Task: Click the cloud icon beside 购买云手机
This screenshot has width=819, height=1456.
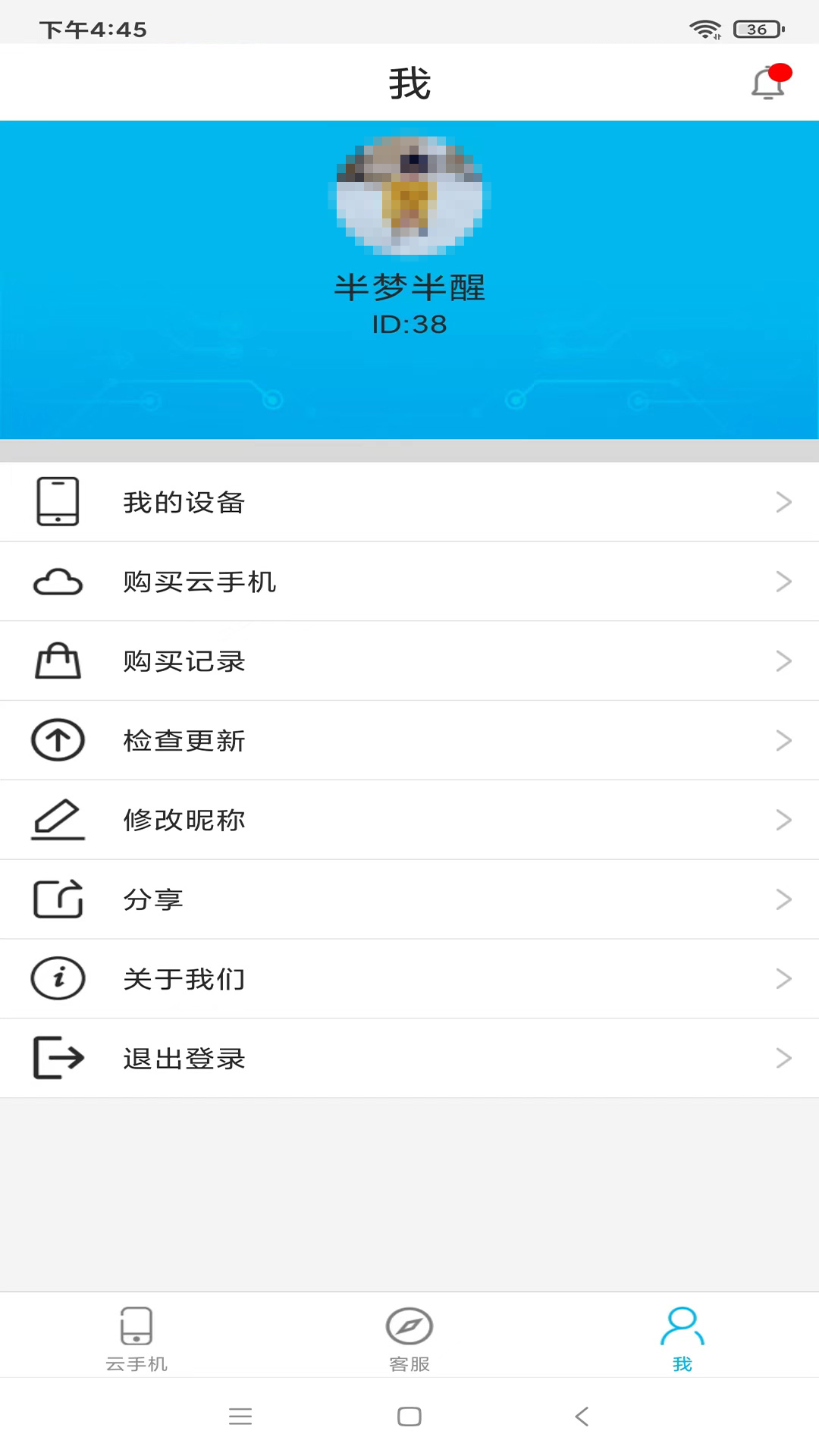Action: click(x=58, y=582)
